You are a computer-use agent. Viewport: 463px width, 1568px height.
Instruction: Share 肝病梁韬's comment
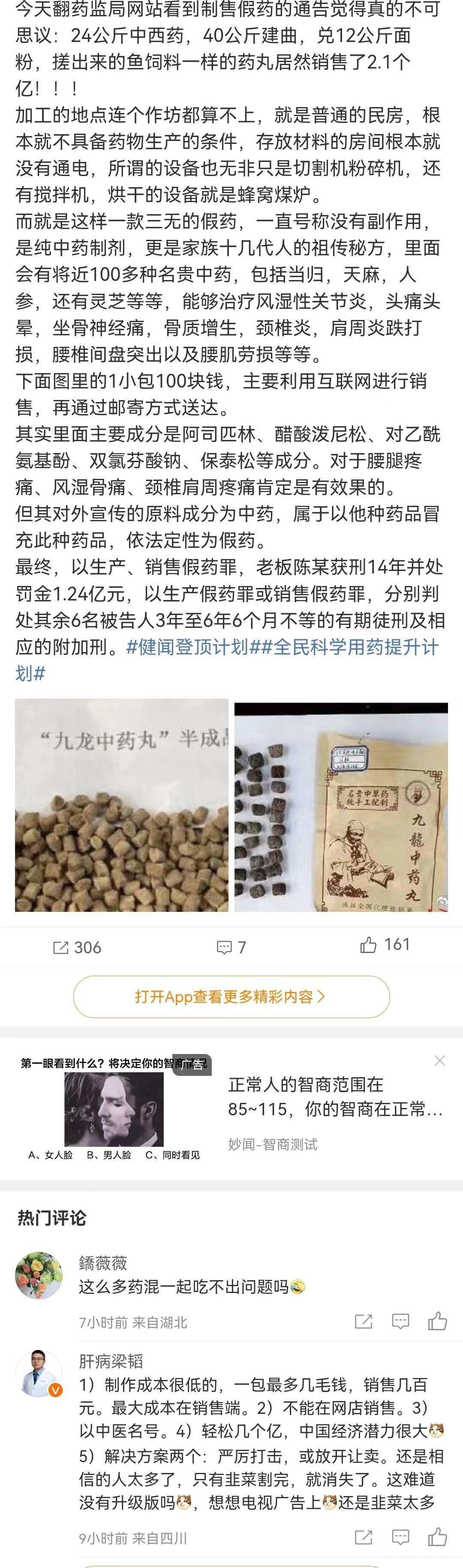click(364, 1538)
